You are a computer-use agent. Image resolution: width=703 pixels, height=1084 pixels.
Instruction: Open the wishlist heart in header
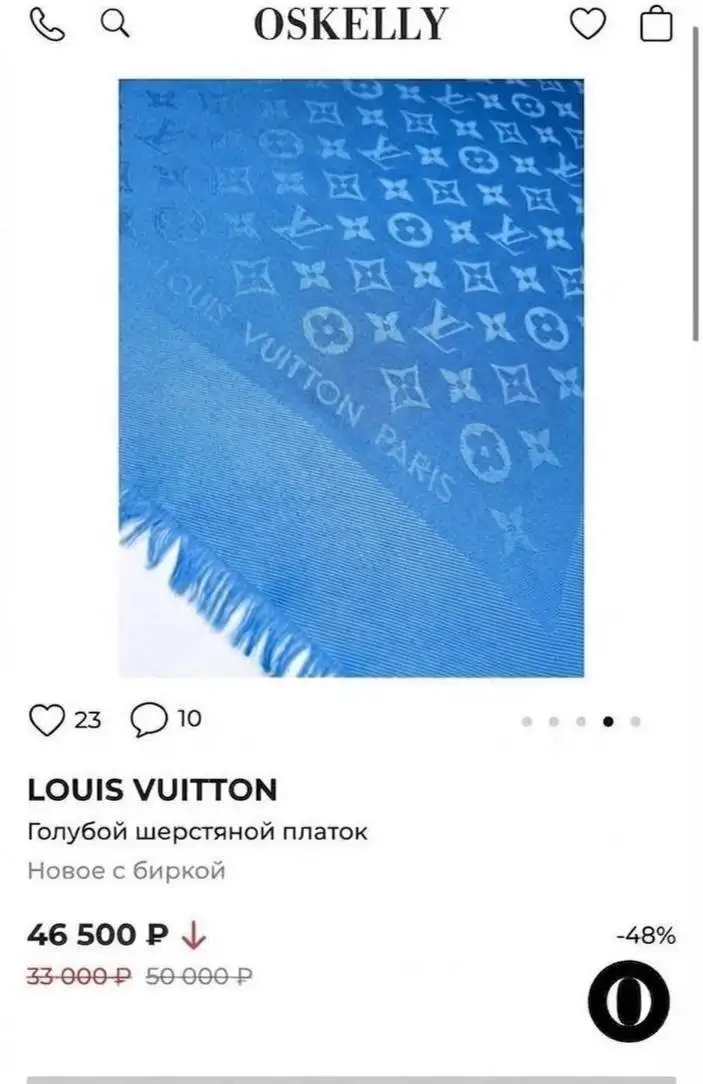tap(588, 24)
